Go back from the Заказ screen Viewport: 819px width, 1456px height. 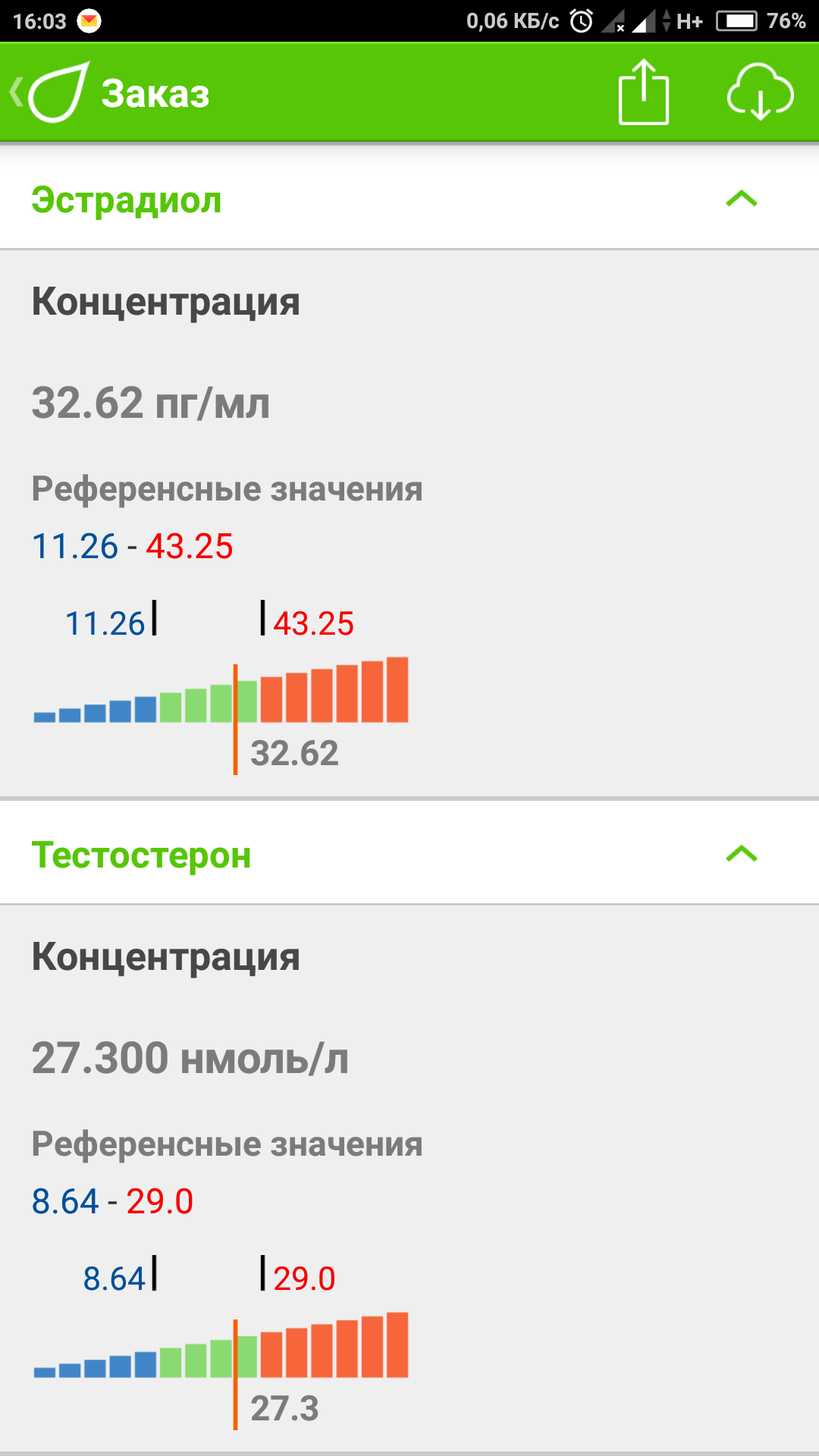(45, 93)
